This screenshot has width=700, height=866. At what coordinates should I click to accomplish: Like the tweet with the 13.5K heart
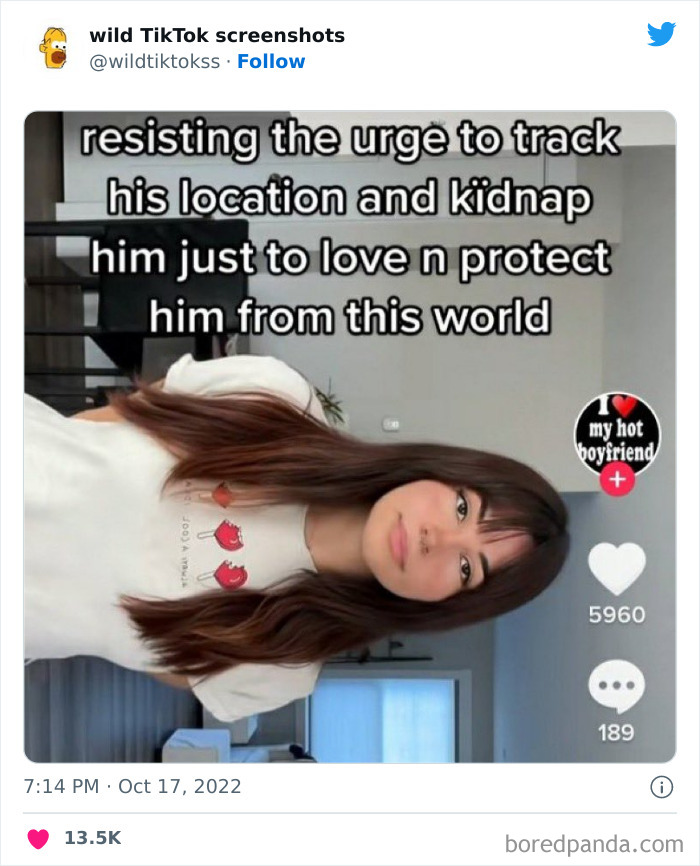click(x=38, y=838)
